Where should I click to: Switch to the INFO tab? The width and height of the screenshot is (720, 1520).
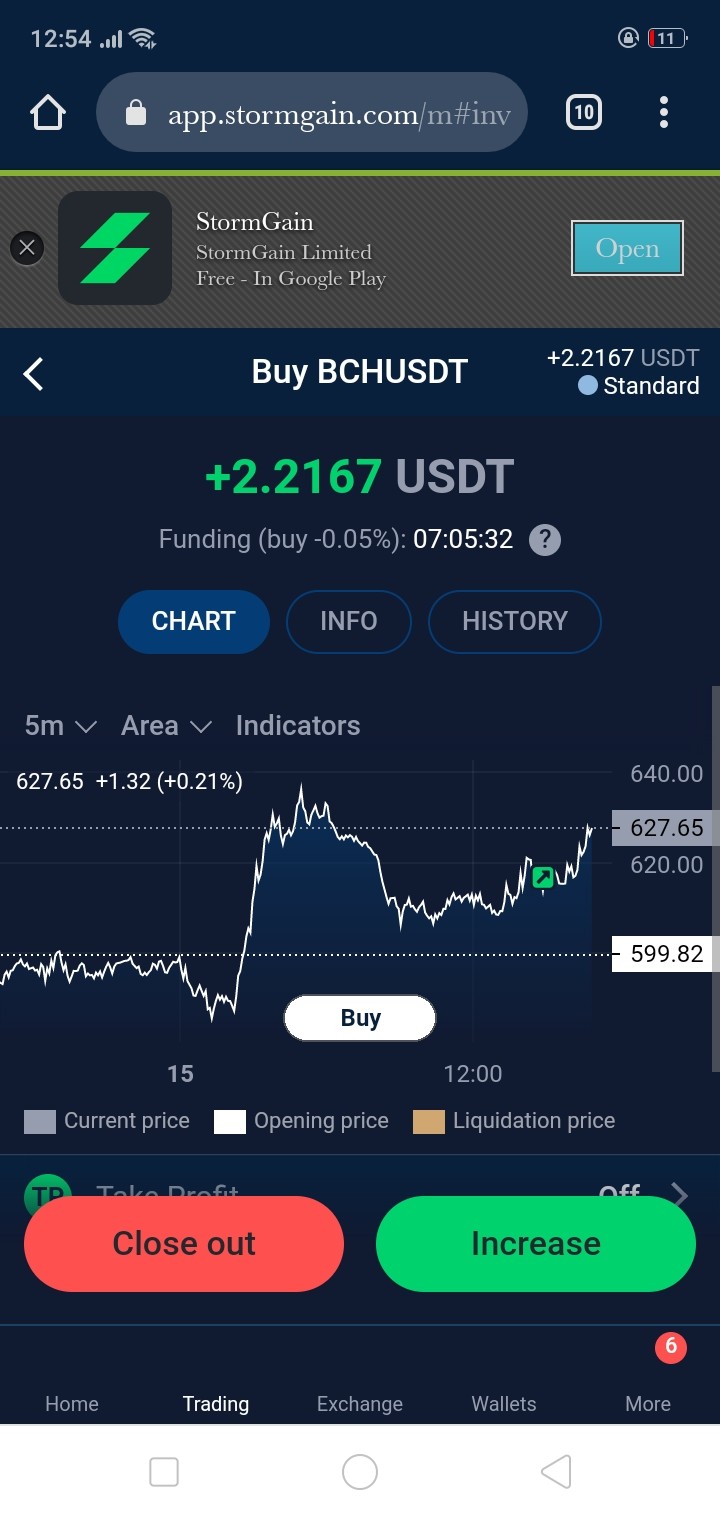tap(349, 621)
